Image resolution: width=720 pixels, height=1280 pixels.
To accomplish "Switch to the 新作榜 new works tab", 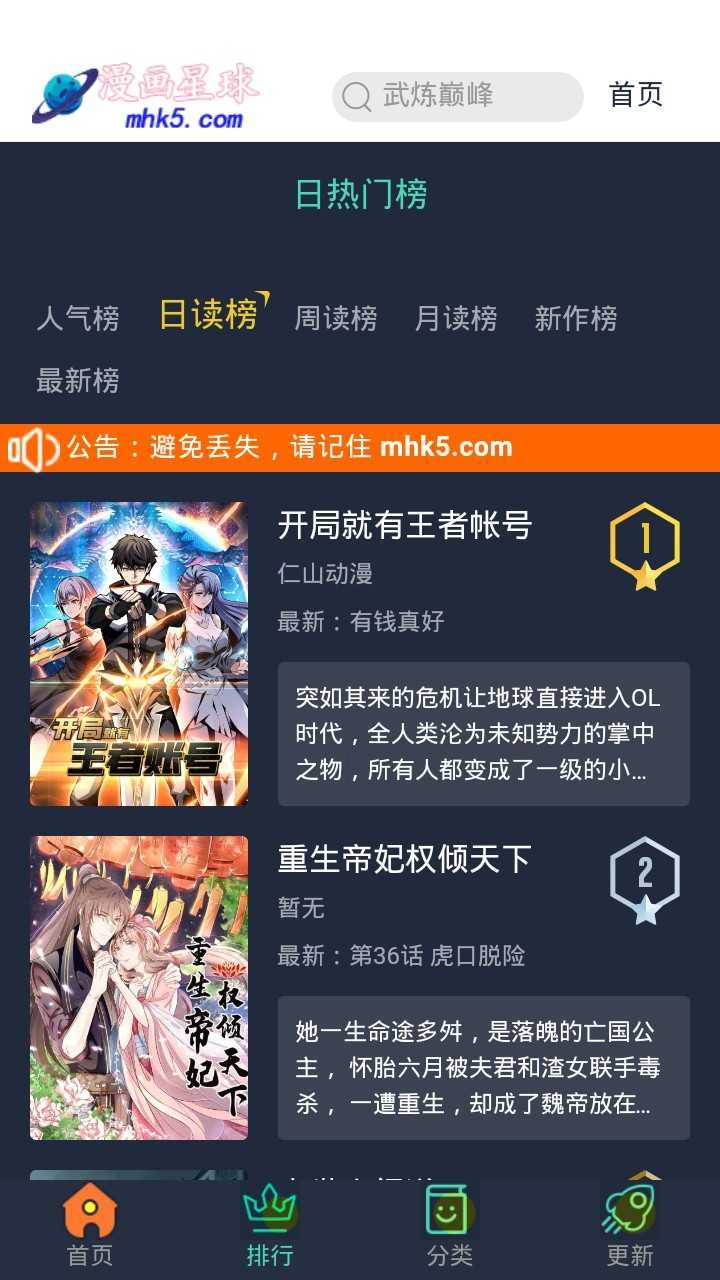I will 577,318.
